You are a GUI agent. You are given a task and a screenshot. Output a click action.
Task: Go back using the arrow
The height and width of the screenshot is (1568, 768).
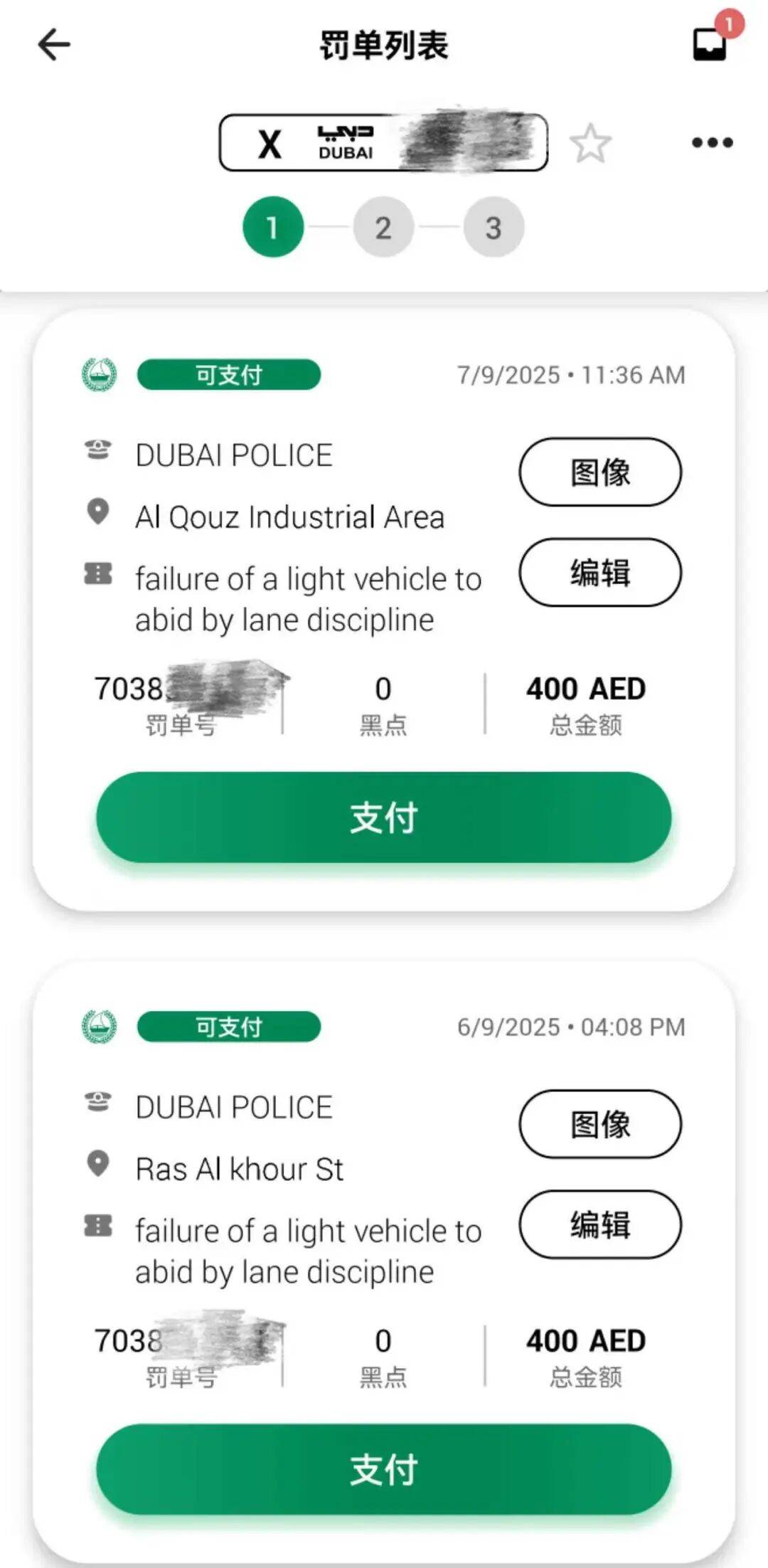click(x=54, y=45)
